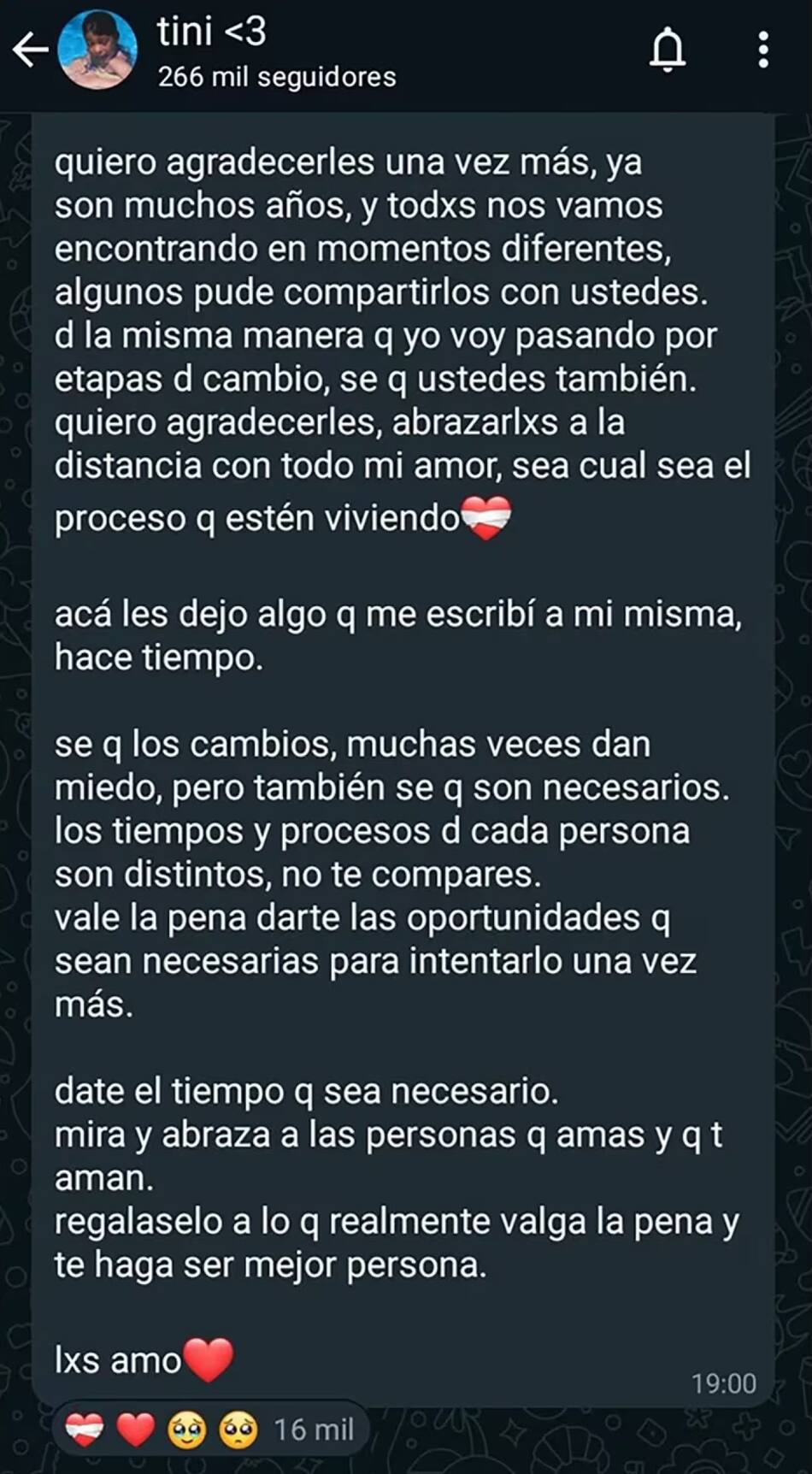Open tini's channel profile picture
The image size is (812, 1474).
click(97, 50)
